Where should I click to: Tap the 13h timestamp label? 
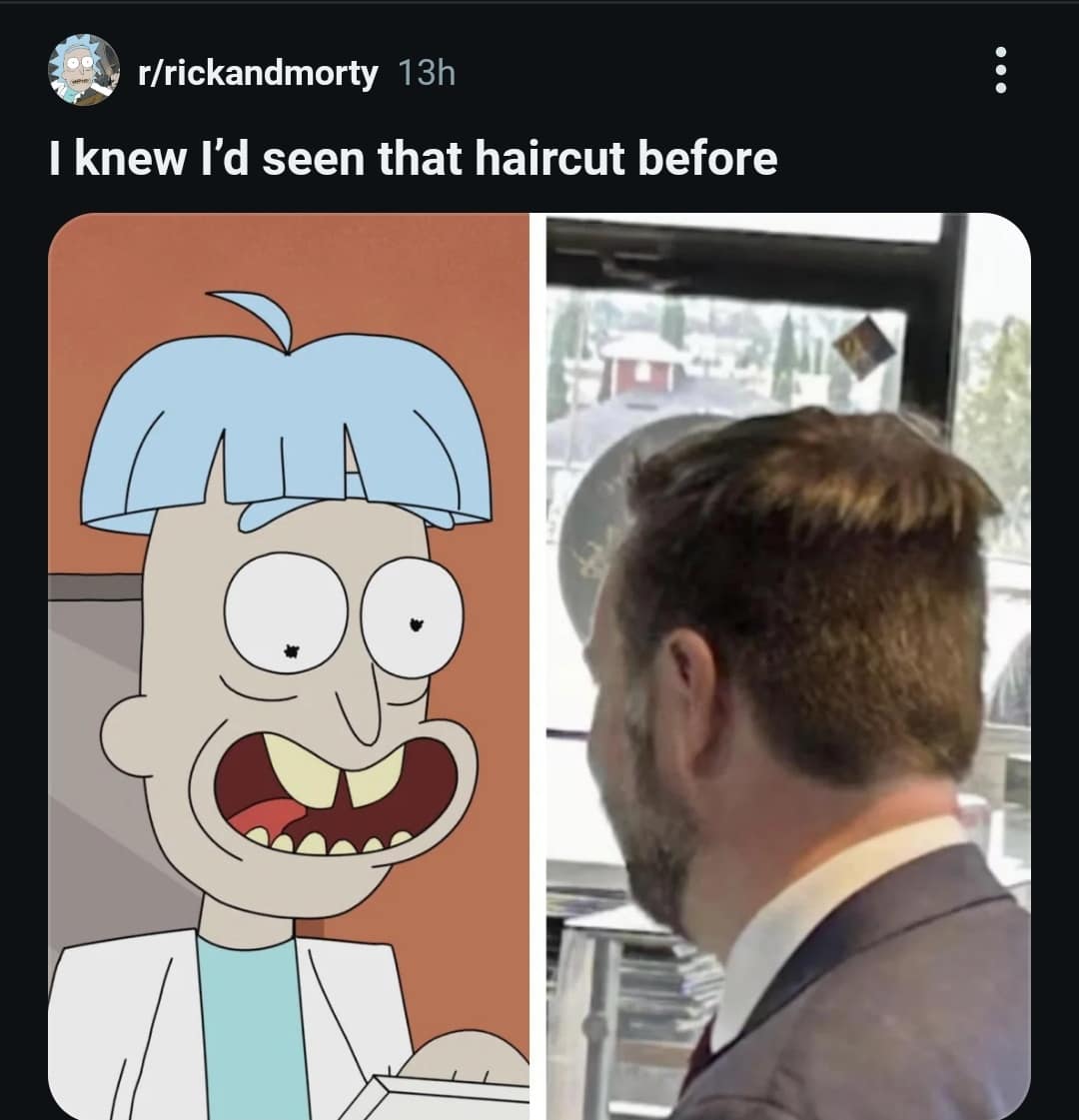428,72
